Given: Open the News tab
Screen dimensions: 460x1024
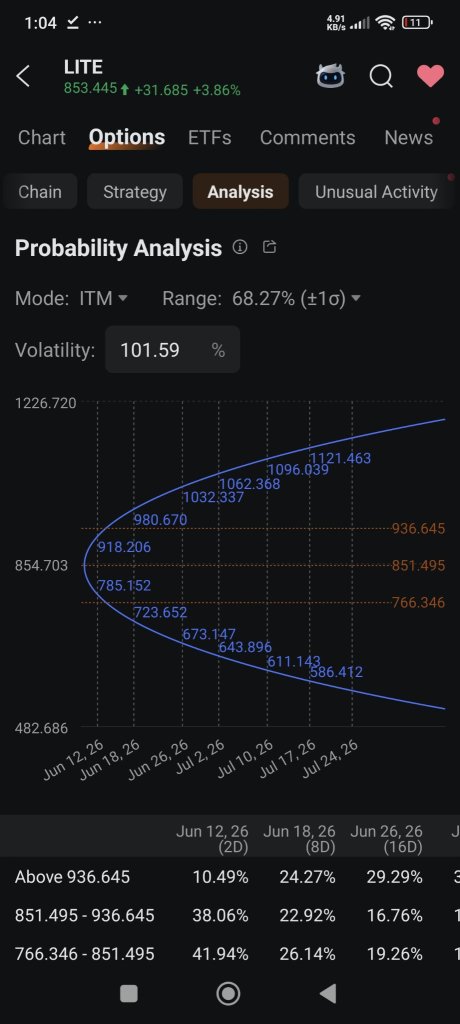Looking at the screenshot, I should [x=408, y=138].
